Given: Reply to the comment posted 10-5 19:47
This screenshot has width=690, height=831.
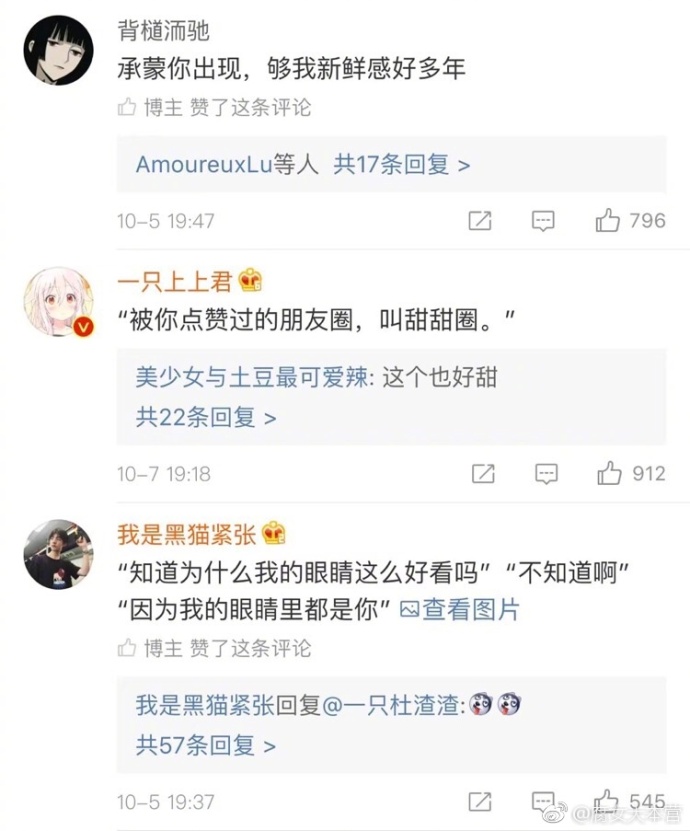Looking at the screenshot, I should click(543, 220).
